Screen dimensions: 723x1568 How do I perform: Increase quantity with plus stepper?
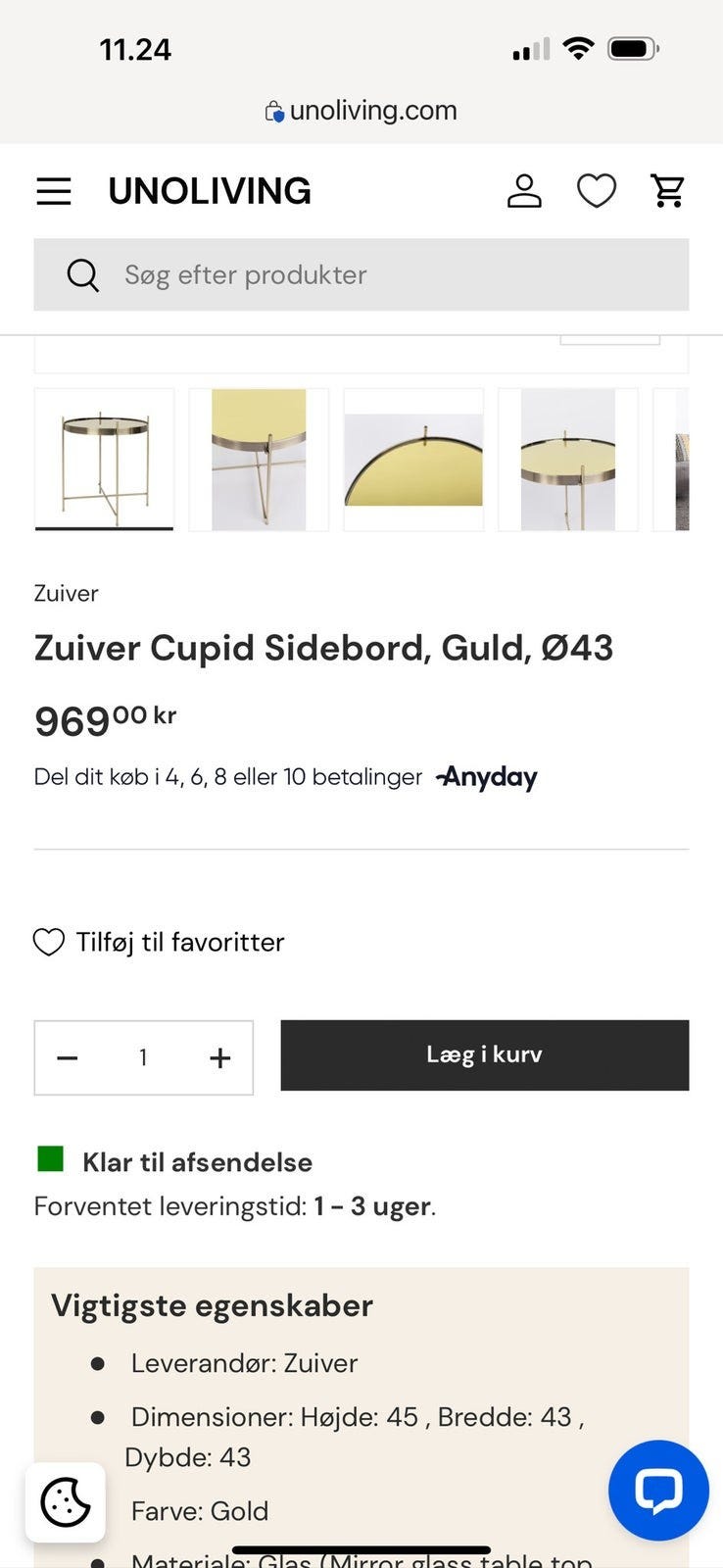(219, 1057)
